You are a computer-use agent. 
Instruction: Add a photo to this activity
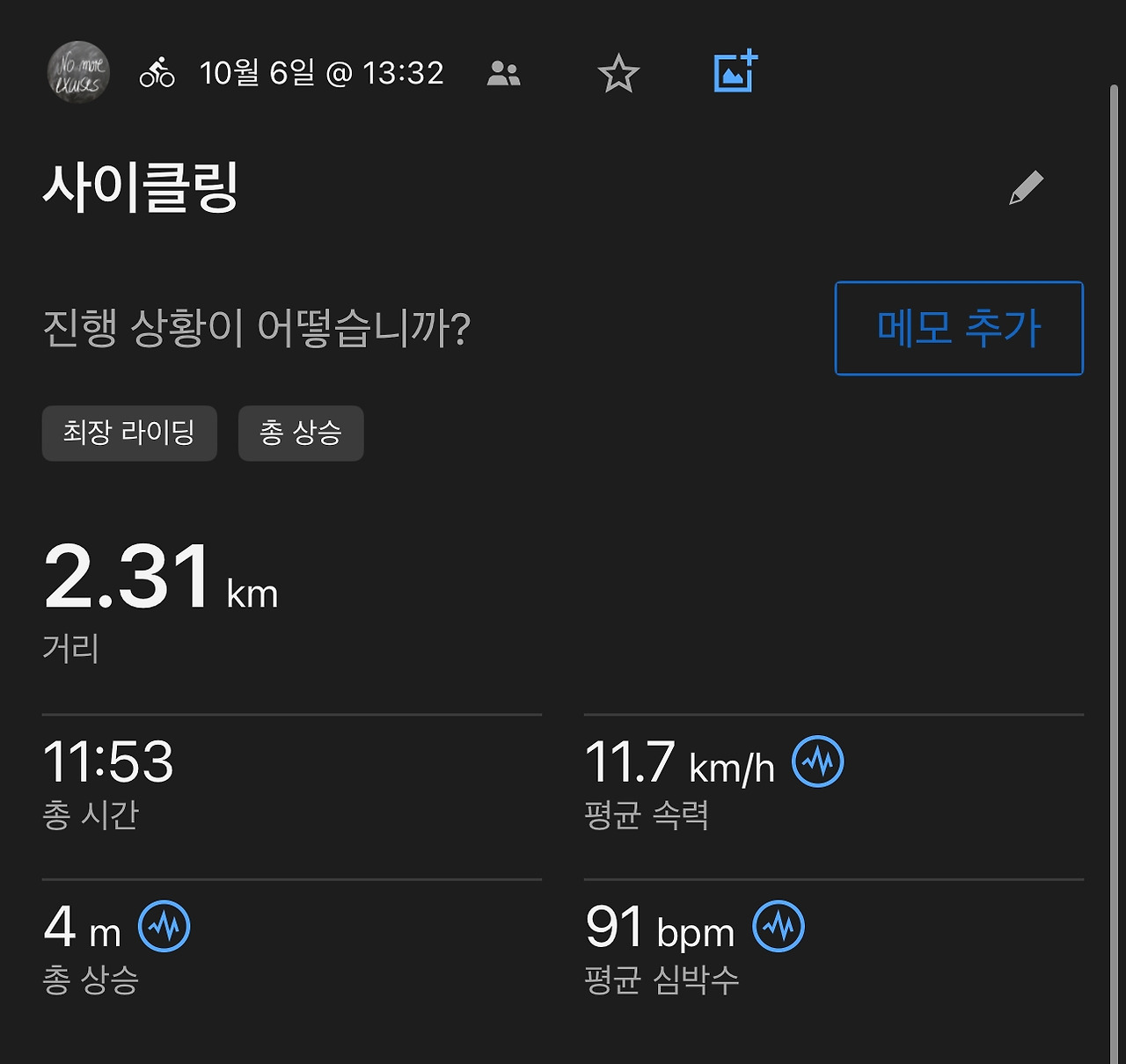(x=735, y=72)
